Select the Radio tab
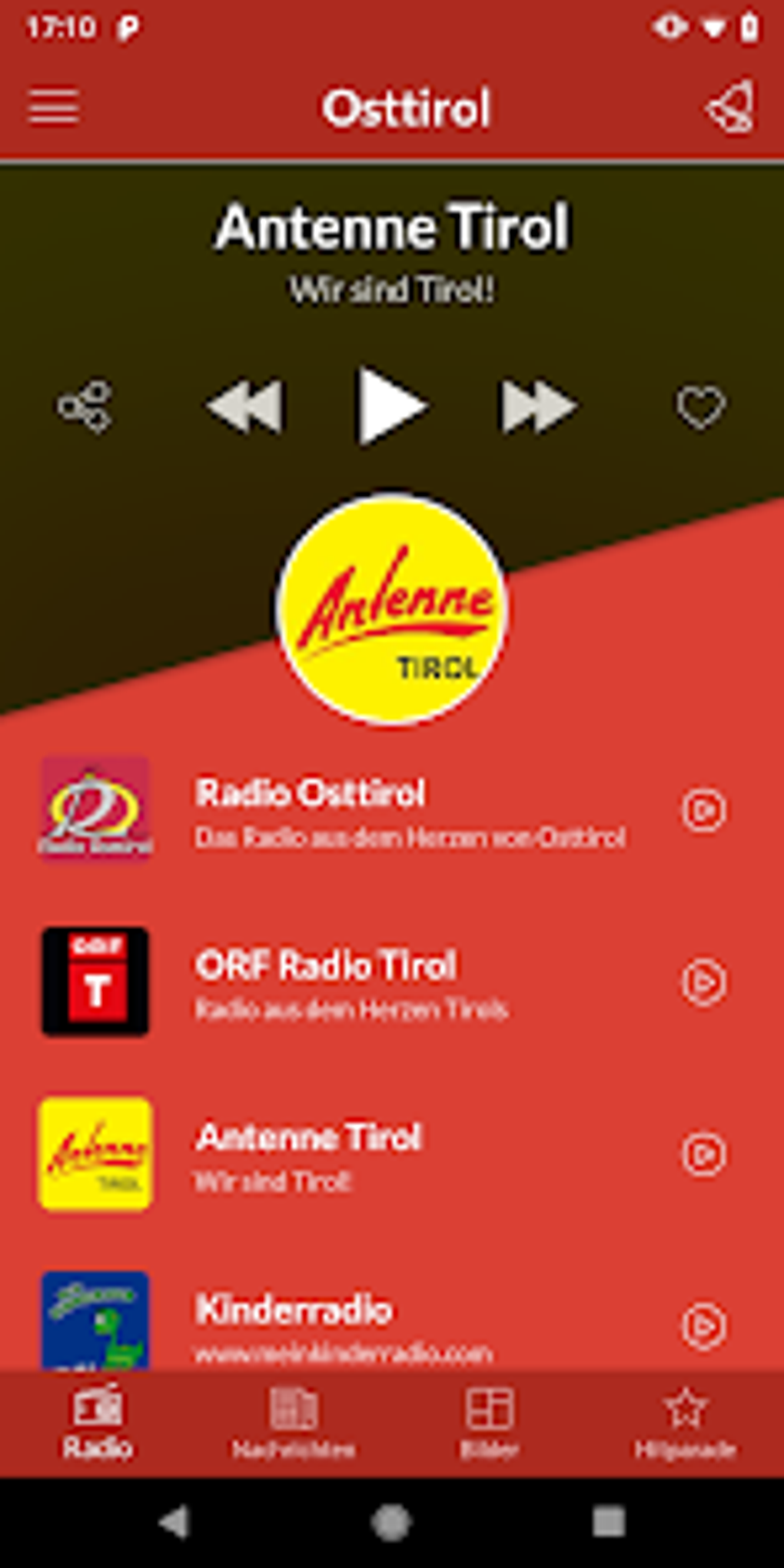 point(98,1423)
